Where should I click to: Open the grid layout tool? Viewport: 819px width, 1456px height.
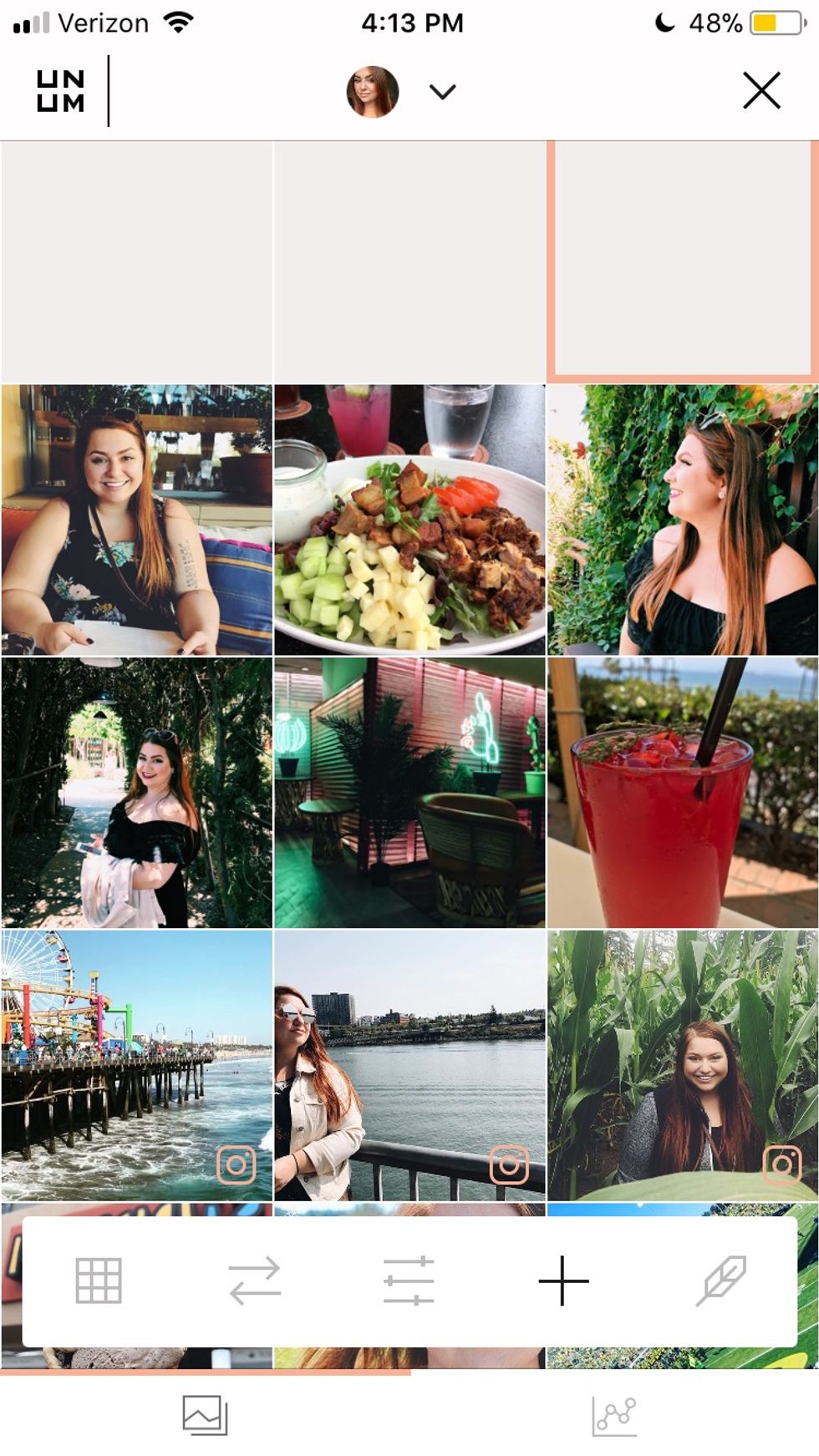pyautogui.click(x=99, y=1280)
